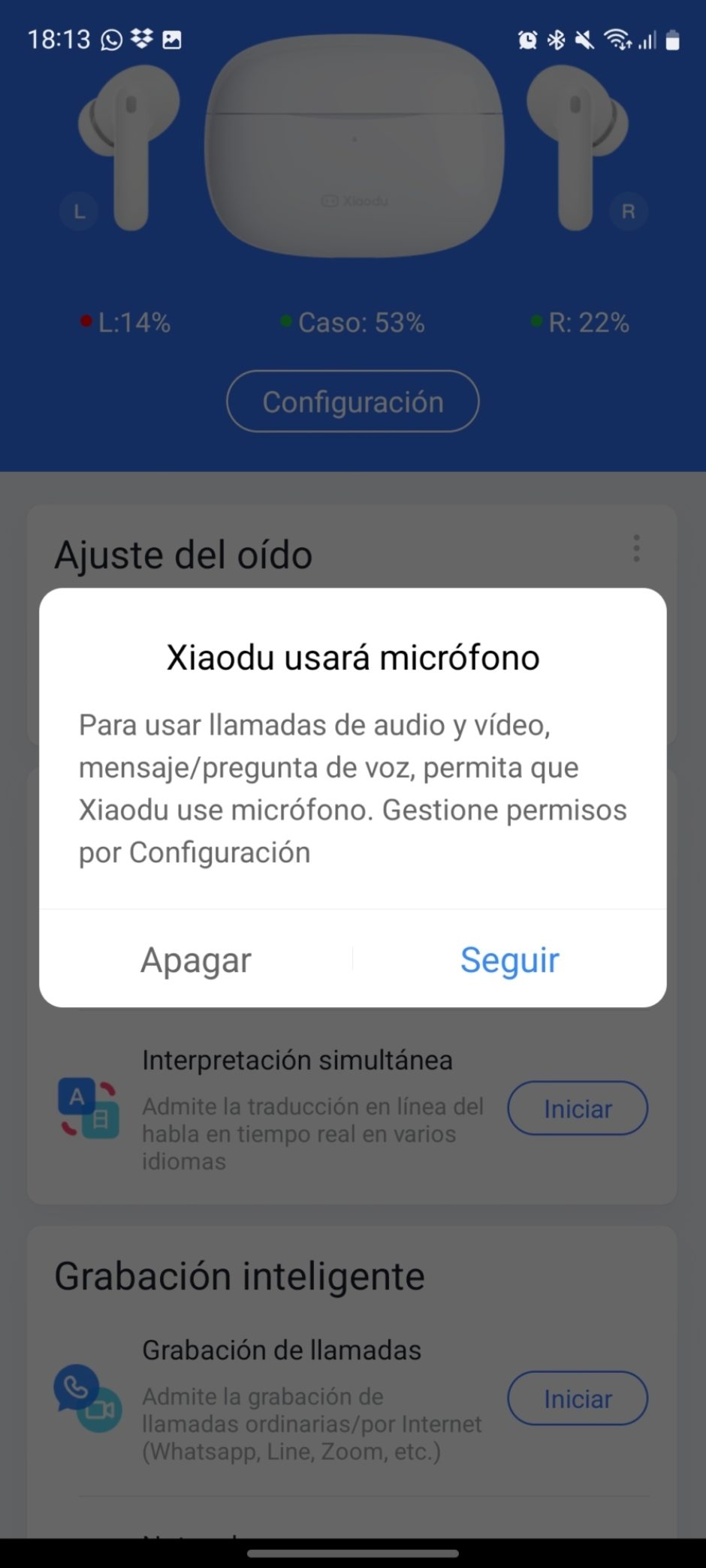The image size is (706, 1568).
Task: Start Interpretación simultánea with Iniciar
Action: pyautogui.click(x=578, y=1109)
